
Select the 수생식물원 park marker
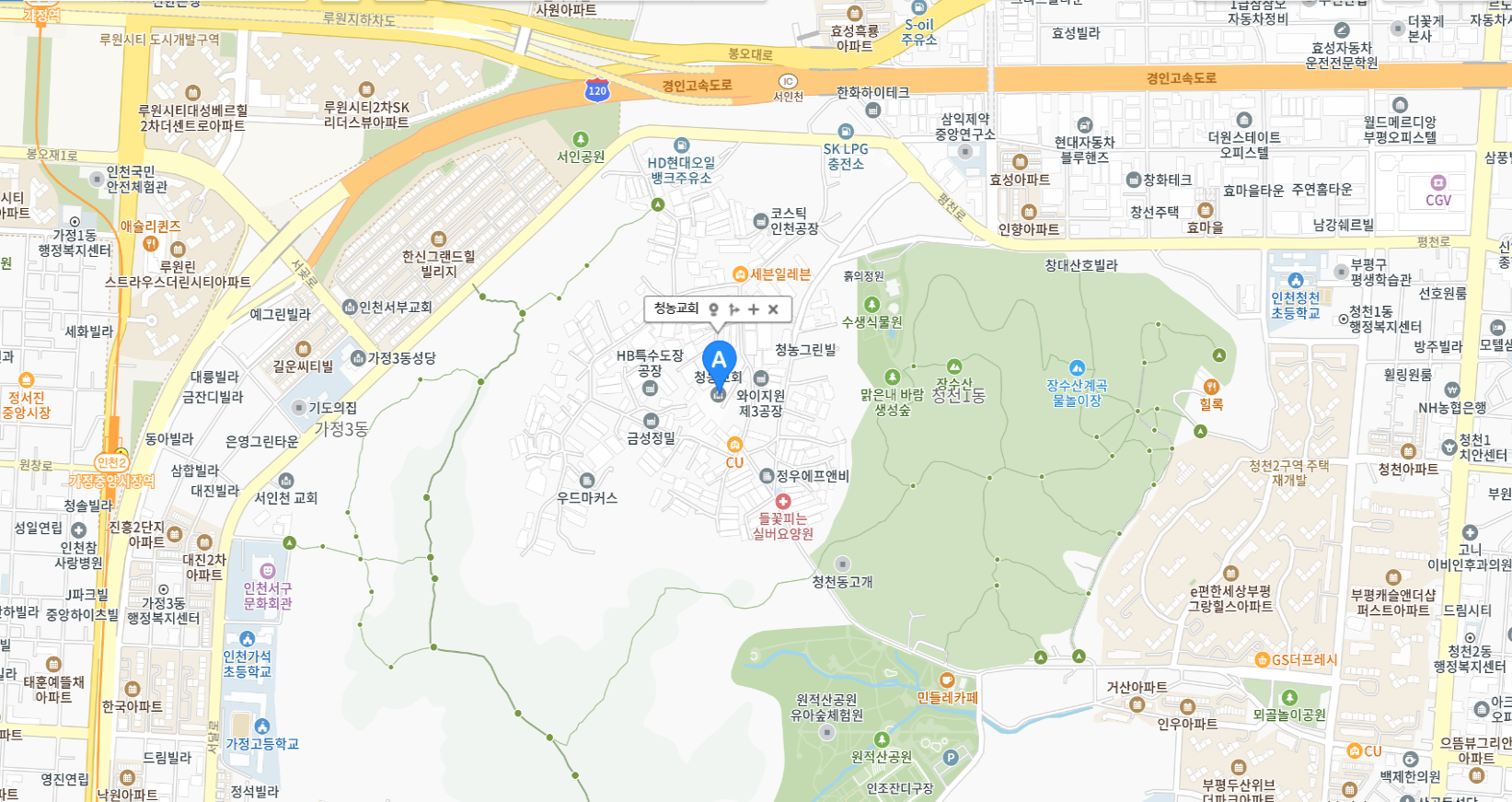pyautogui.click(x=871, y=305)
